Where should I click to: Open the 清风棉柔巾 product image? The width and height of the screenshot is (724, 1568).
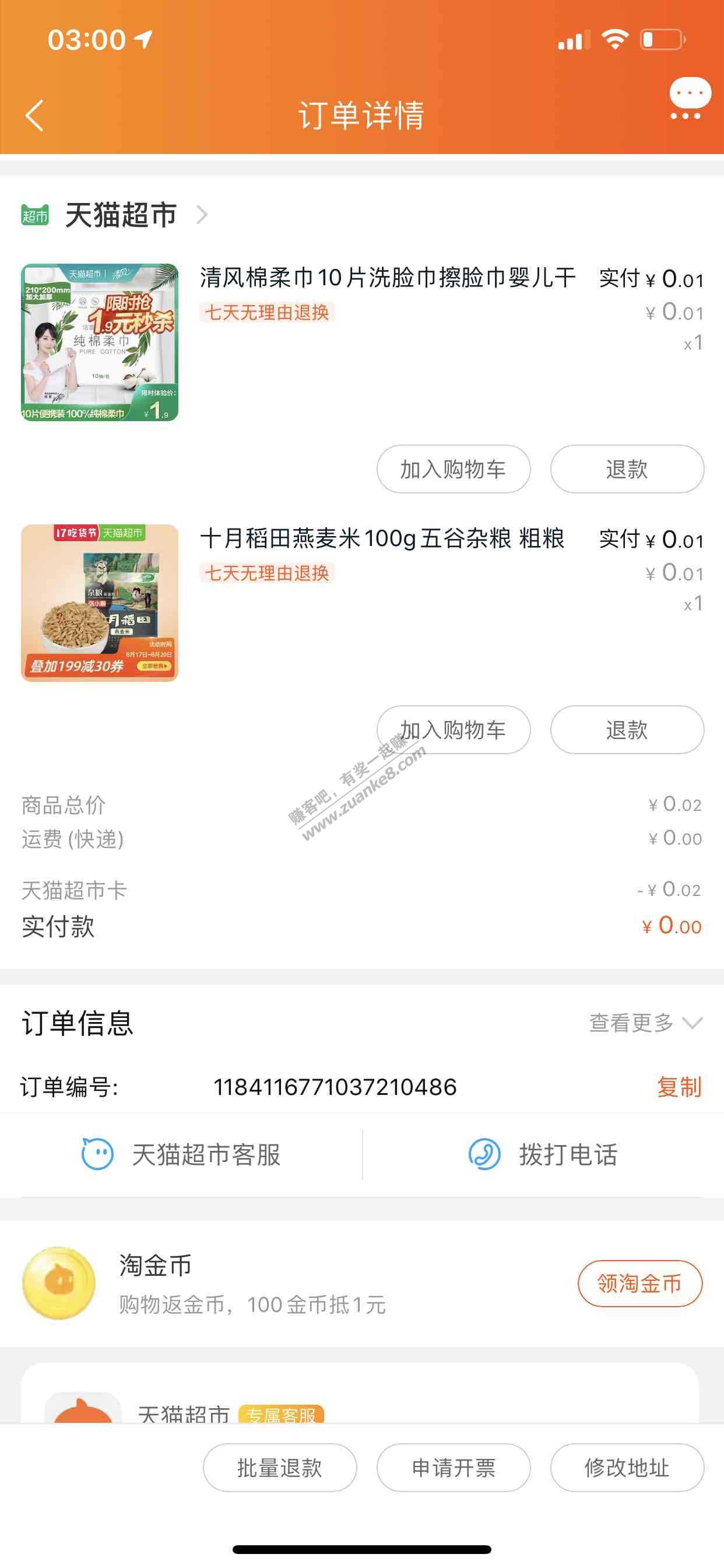(x=100, y=342)
